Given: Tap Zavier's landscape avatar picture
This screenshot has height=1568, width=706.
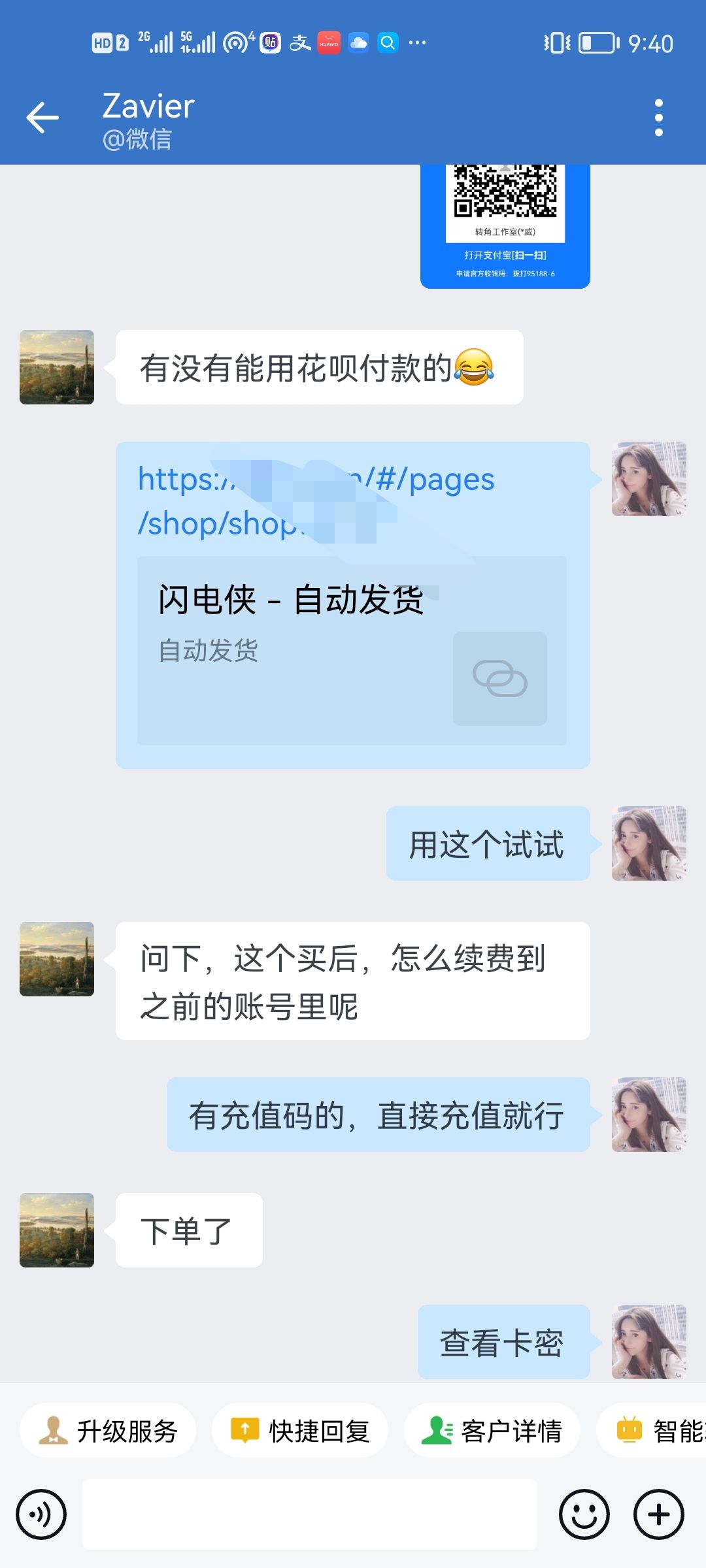Looking at the screenshot, I should (57, 367).
